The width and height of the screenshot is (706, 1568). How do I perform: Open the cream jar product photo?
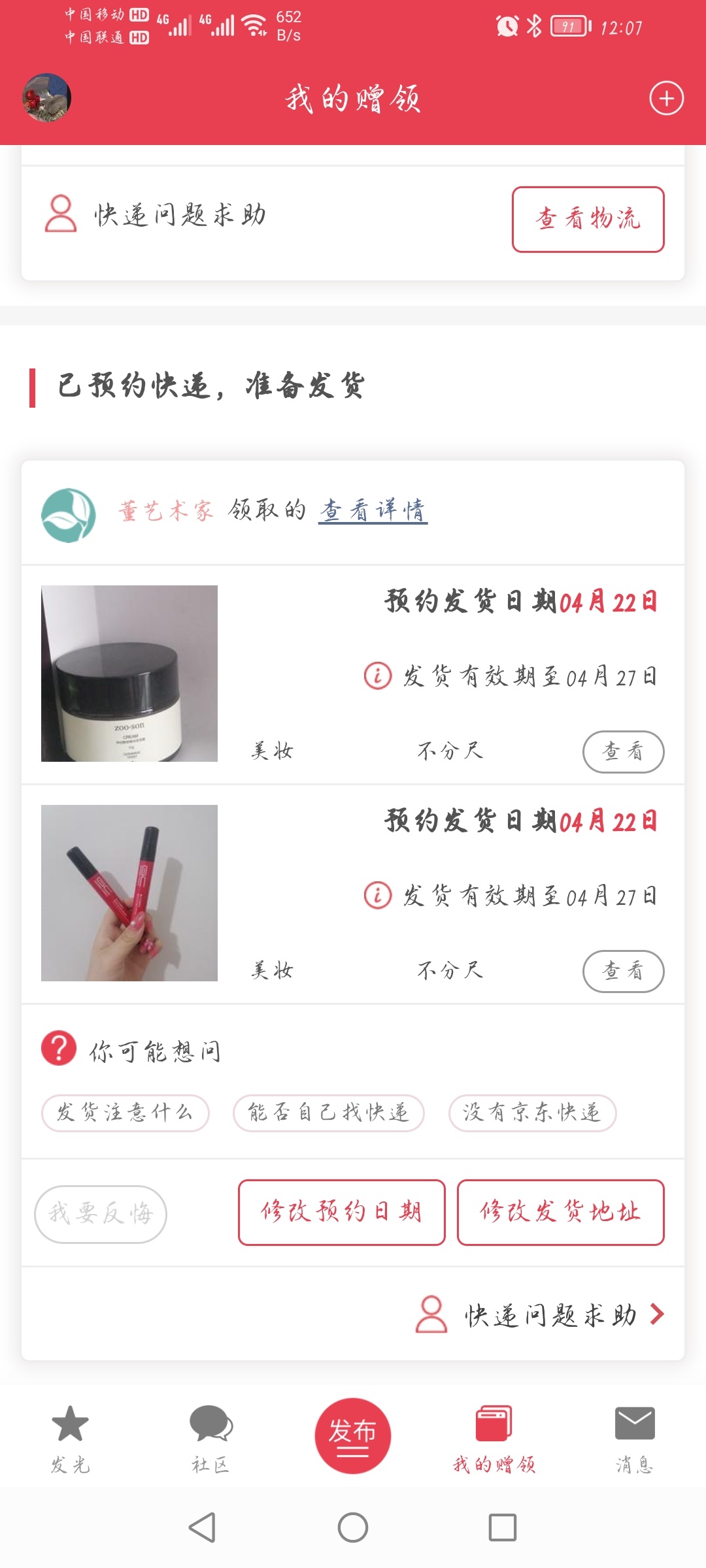tap(129, 674)
